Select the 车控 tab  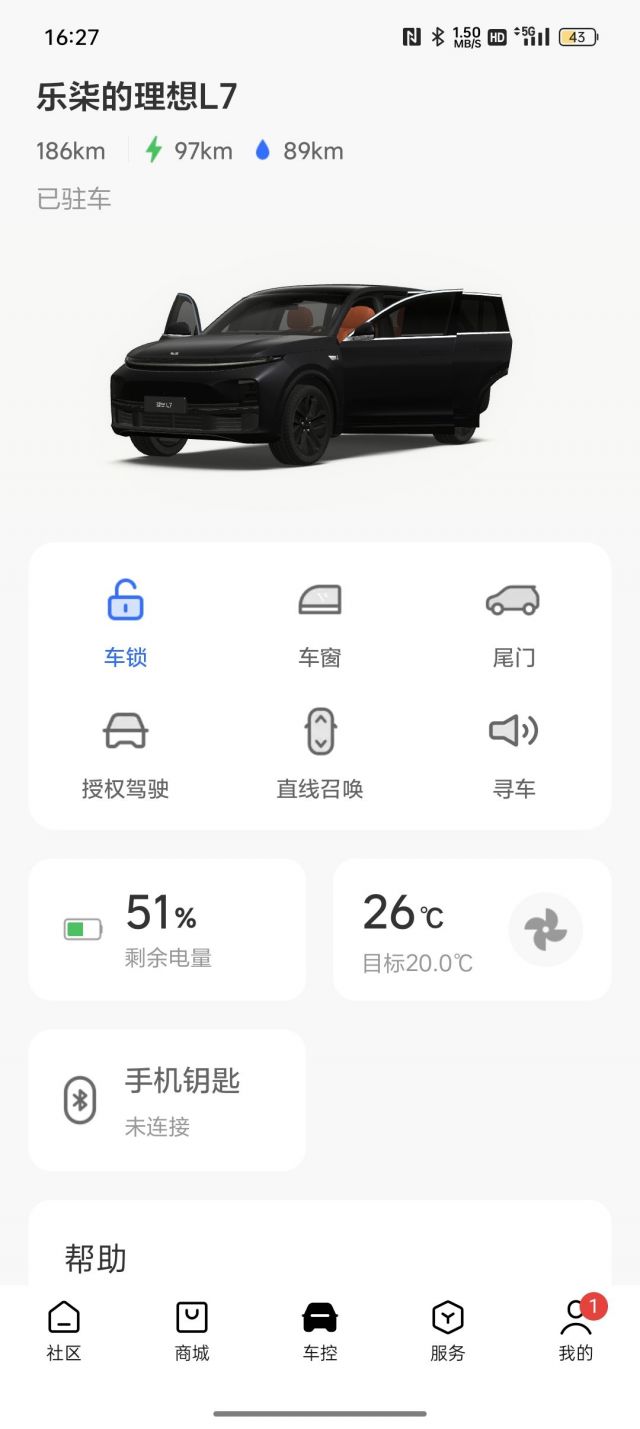pyautogui.click(x=320, y=1331)
